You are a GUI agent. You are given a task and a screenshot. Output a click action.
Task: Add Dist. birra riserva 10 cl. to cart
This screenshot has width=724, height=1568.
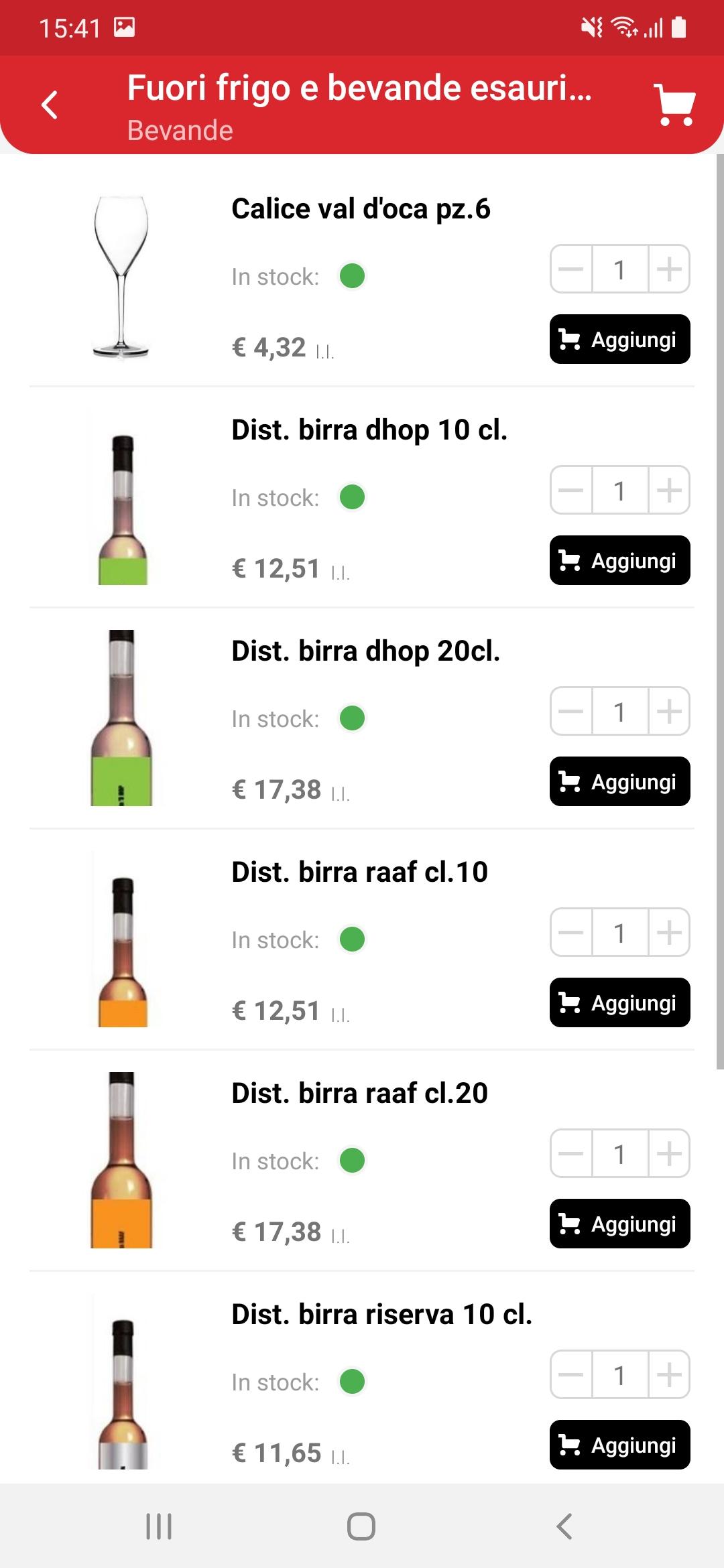[619, 1445]
